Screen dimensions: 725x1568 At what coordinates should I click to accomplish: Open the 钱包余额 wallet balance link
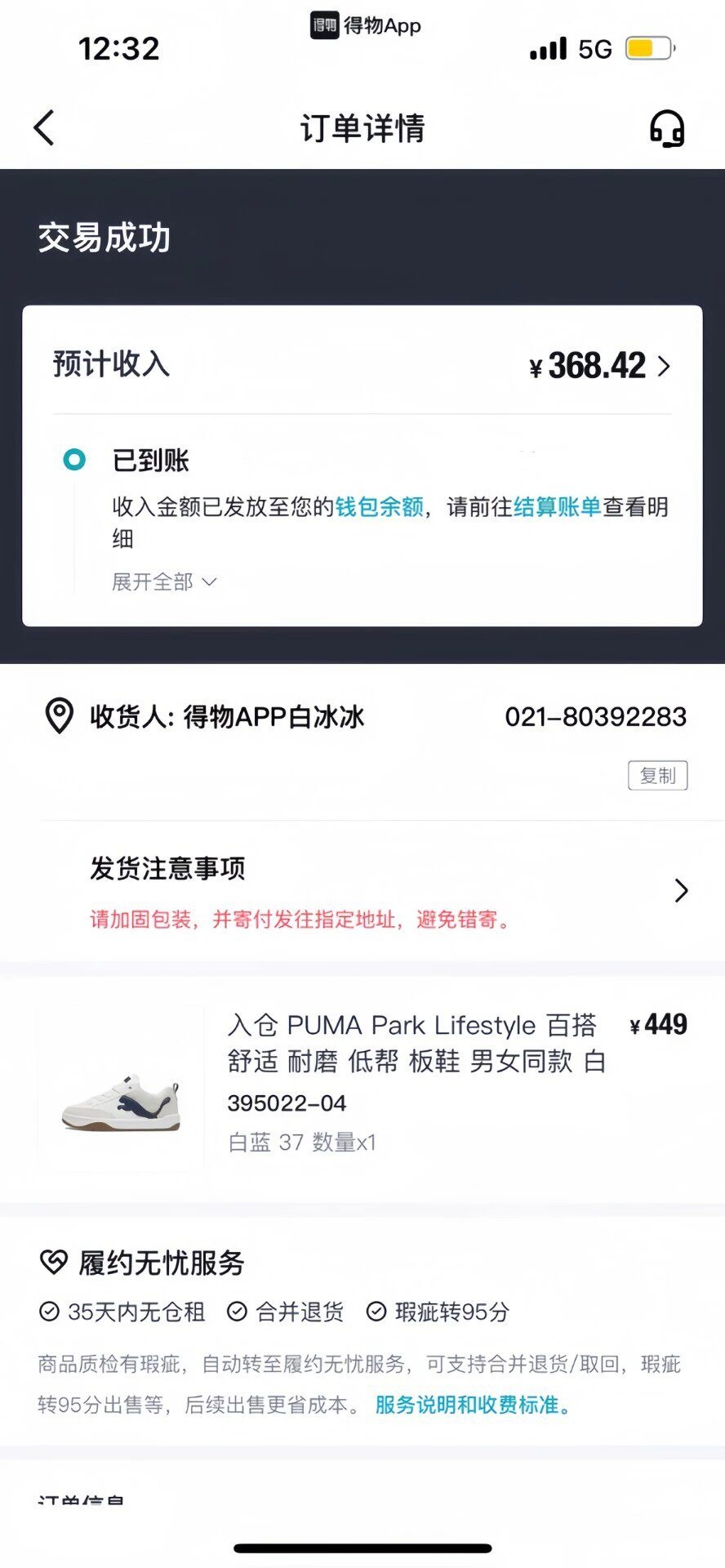379,507
